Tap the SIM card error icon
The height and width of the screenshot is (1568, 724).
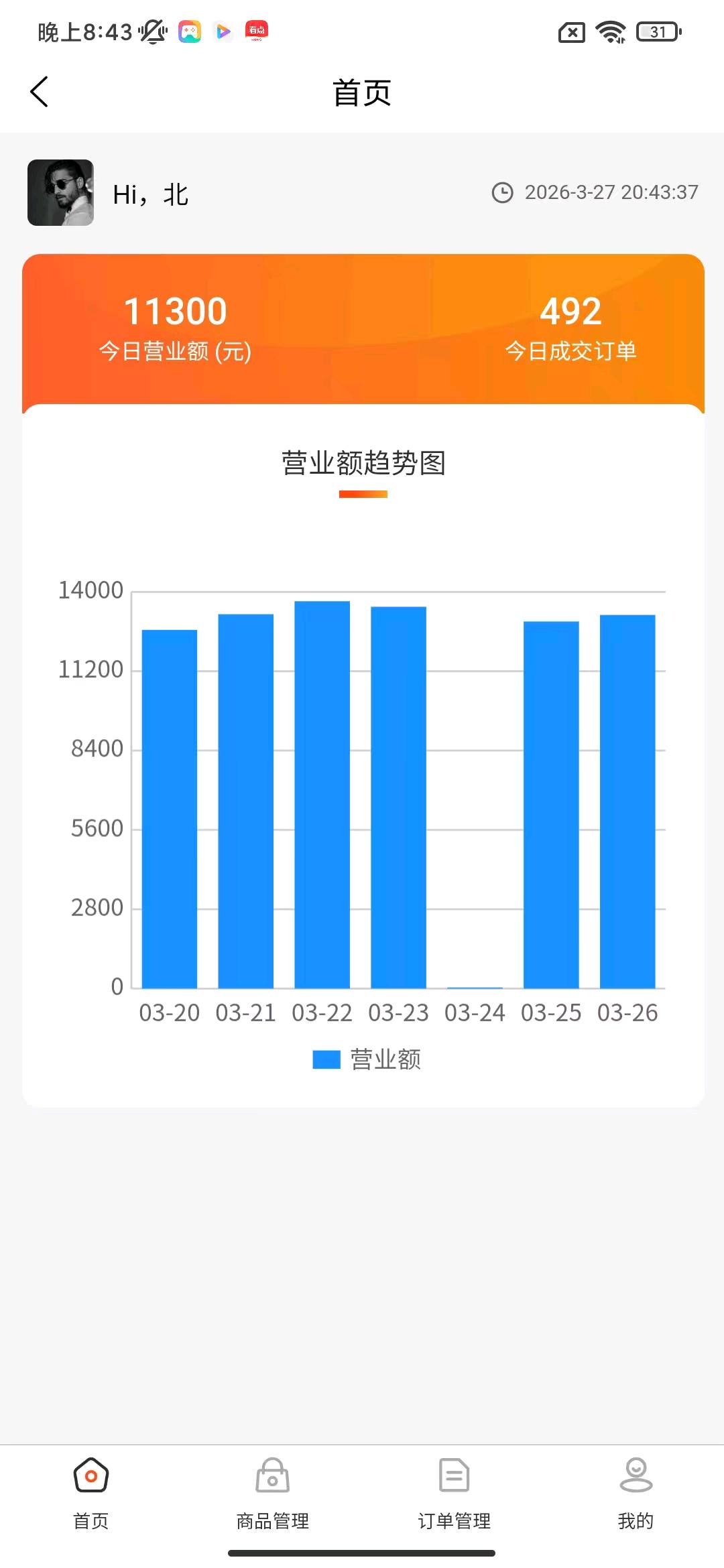point(573,30)
